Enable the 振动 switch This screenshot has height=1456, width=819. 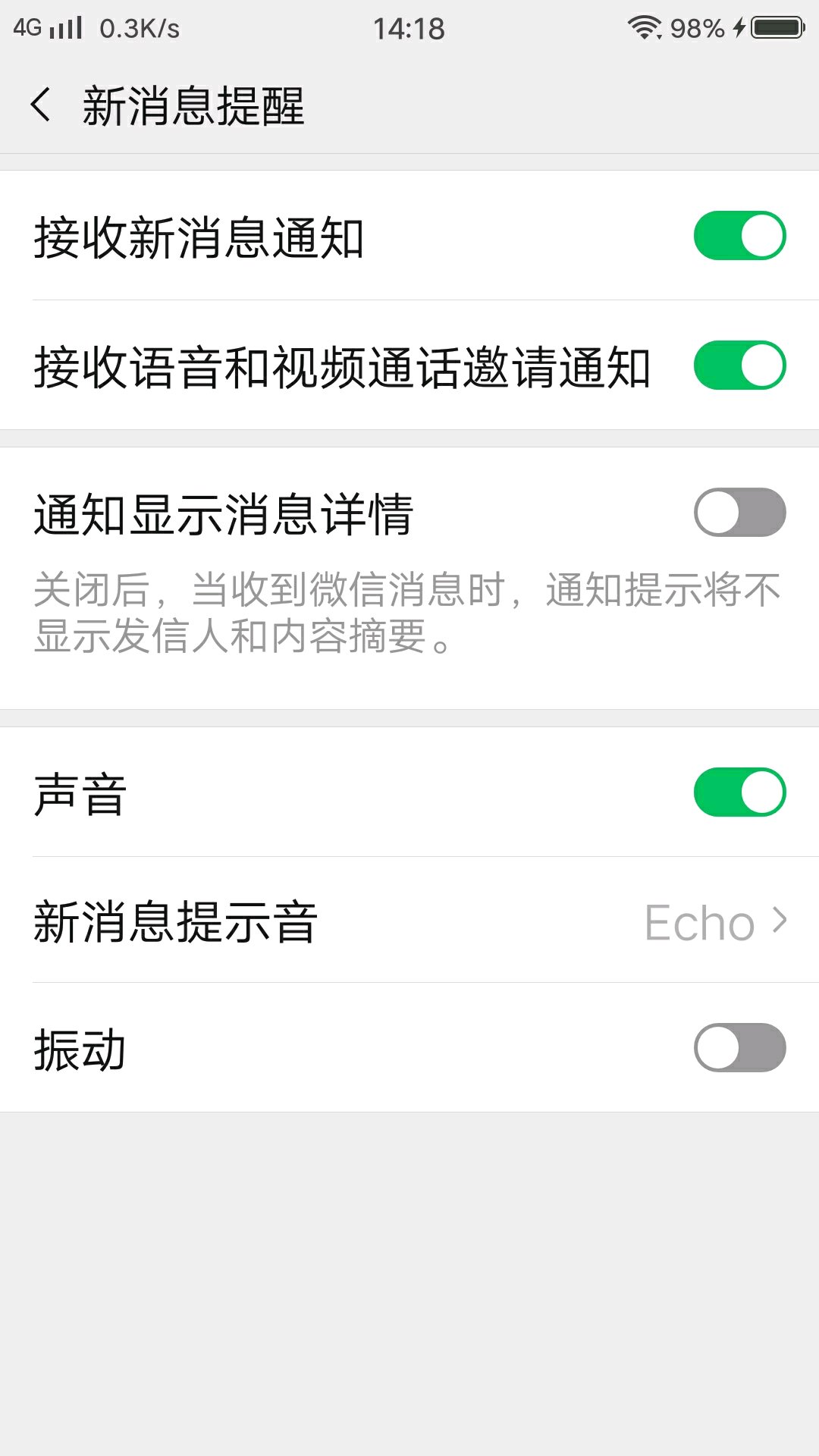739,1048
